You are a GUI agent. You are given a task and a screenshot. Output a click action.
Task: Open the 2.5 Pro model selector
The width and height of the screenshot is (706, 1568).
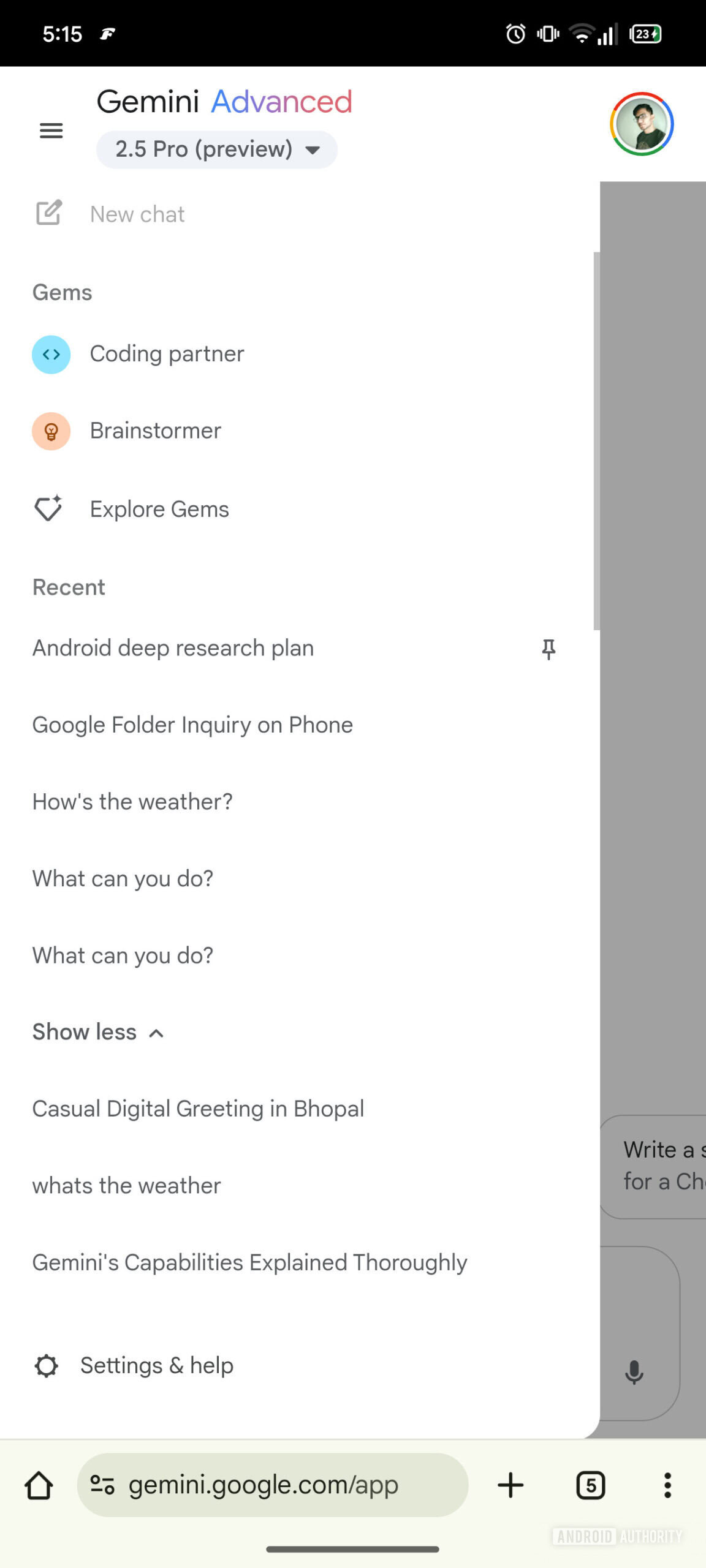click(216, 149)
